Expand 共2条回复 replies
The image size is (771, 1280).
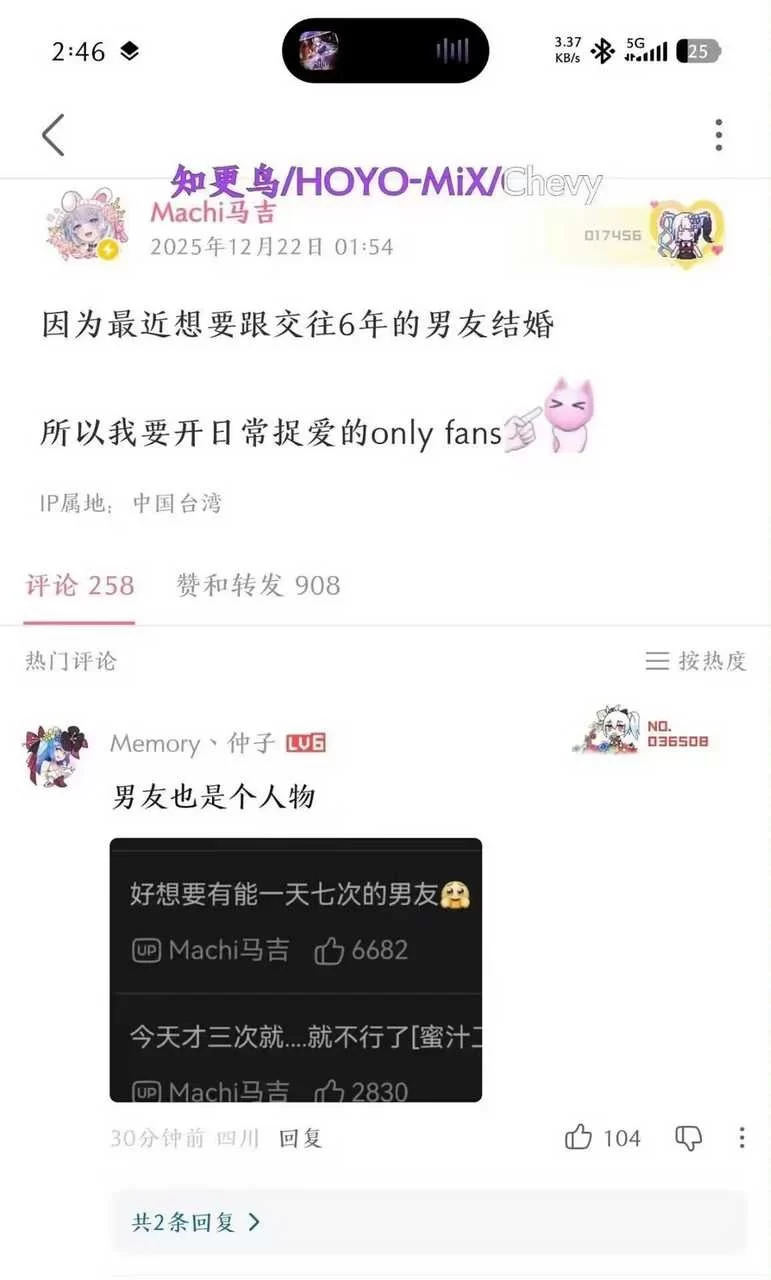[196, 1222]
